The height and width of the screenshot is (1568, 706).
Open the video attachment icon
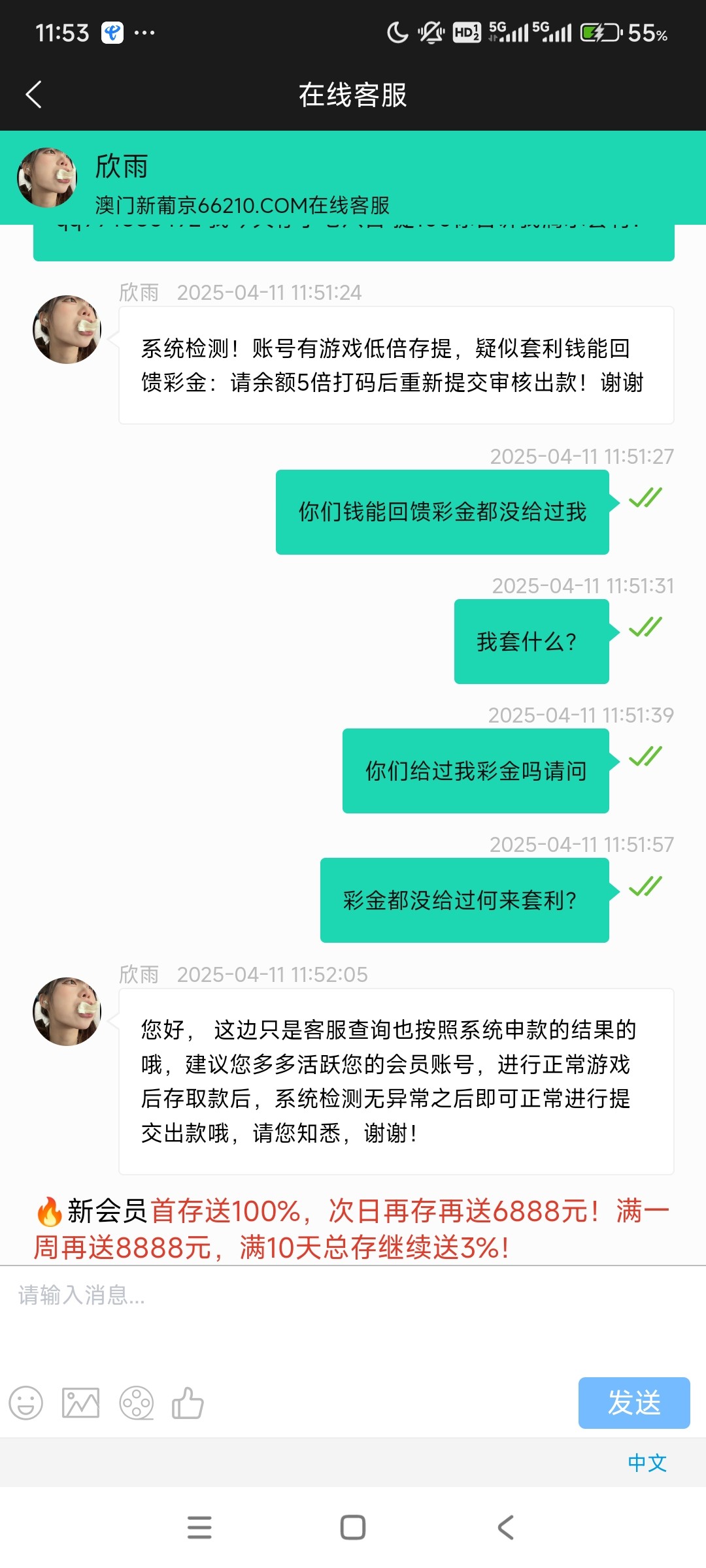tap(136, 1403)
